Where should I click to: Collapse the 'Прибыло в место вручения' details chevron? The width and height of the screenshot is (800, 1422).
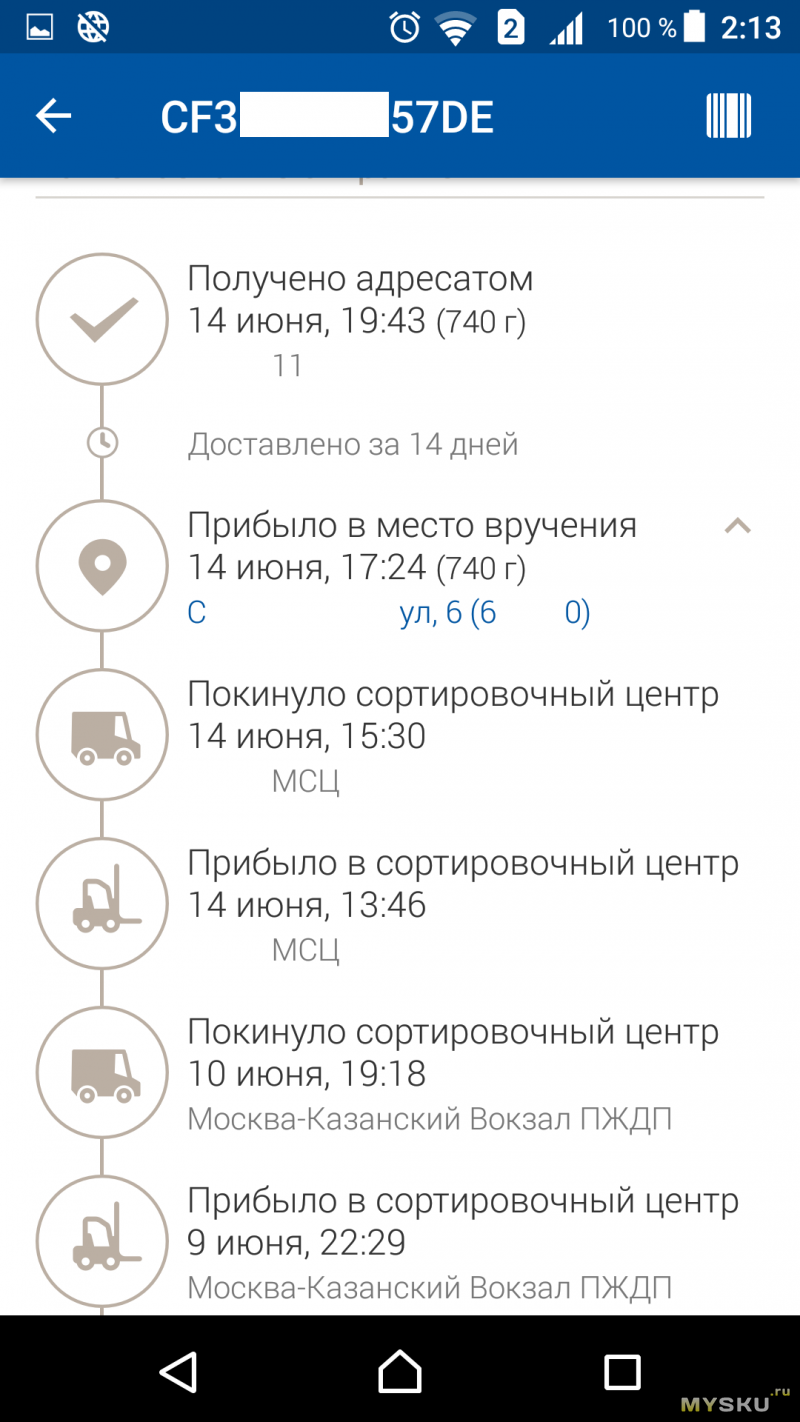pyautogui.click(x=737, y=526)
